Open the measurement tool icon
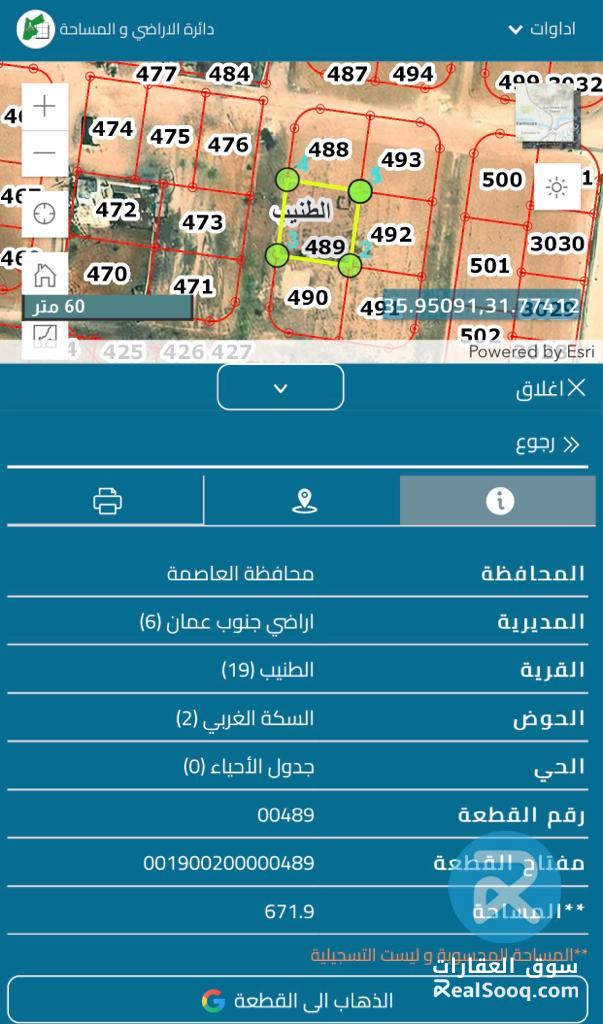 point(45,338)
